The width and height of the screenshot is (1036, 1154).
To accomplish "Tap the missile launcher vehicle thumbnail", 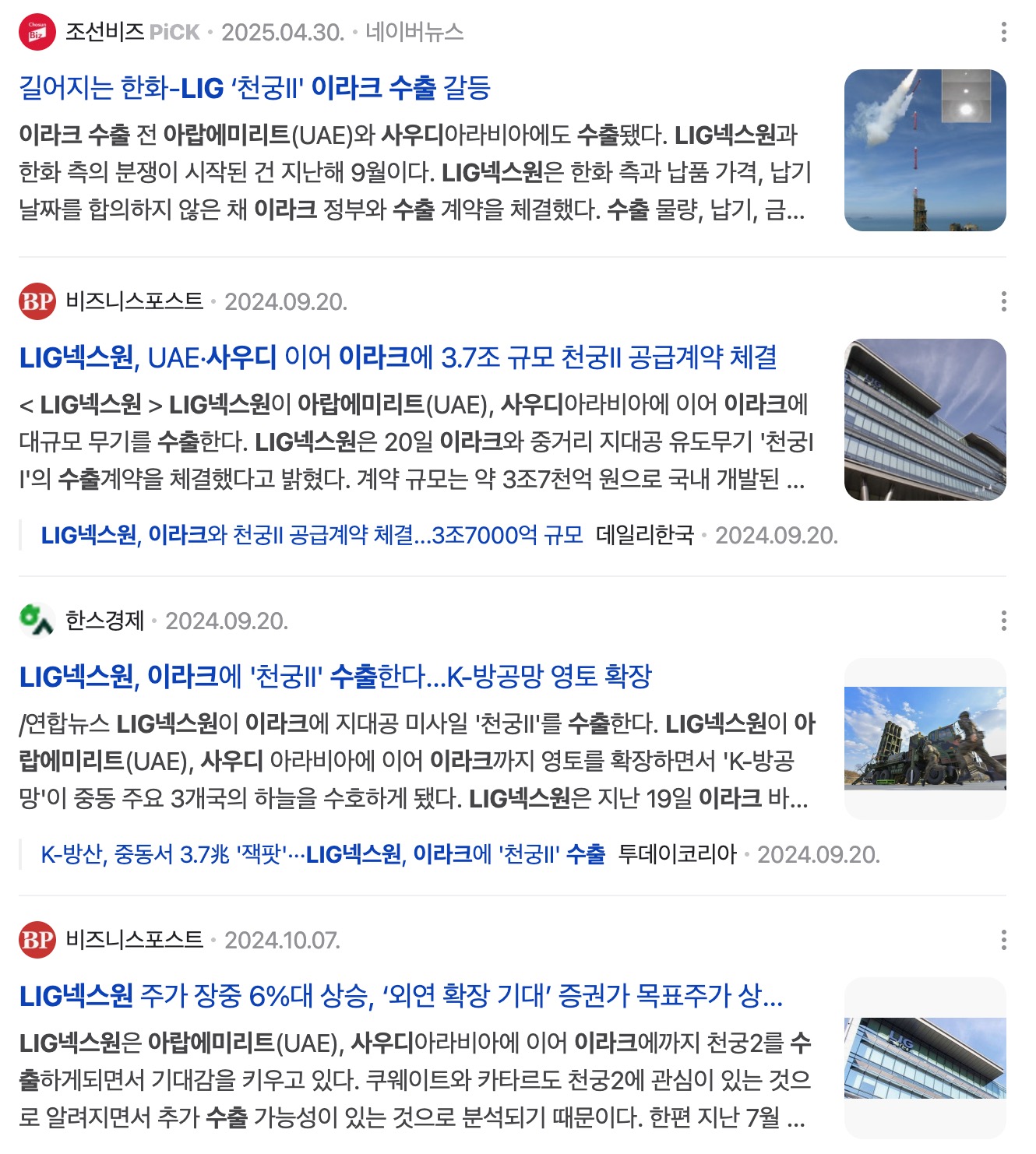I will pos(925,738).
